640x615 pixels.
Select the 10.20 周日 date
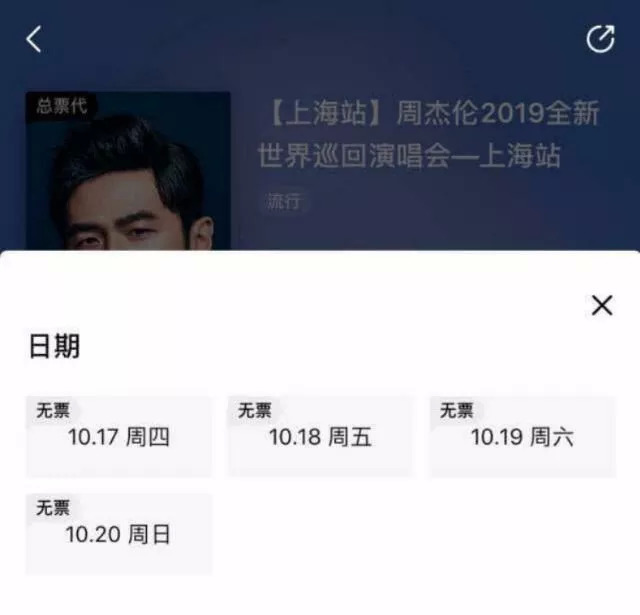click(119, 534)
